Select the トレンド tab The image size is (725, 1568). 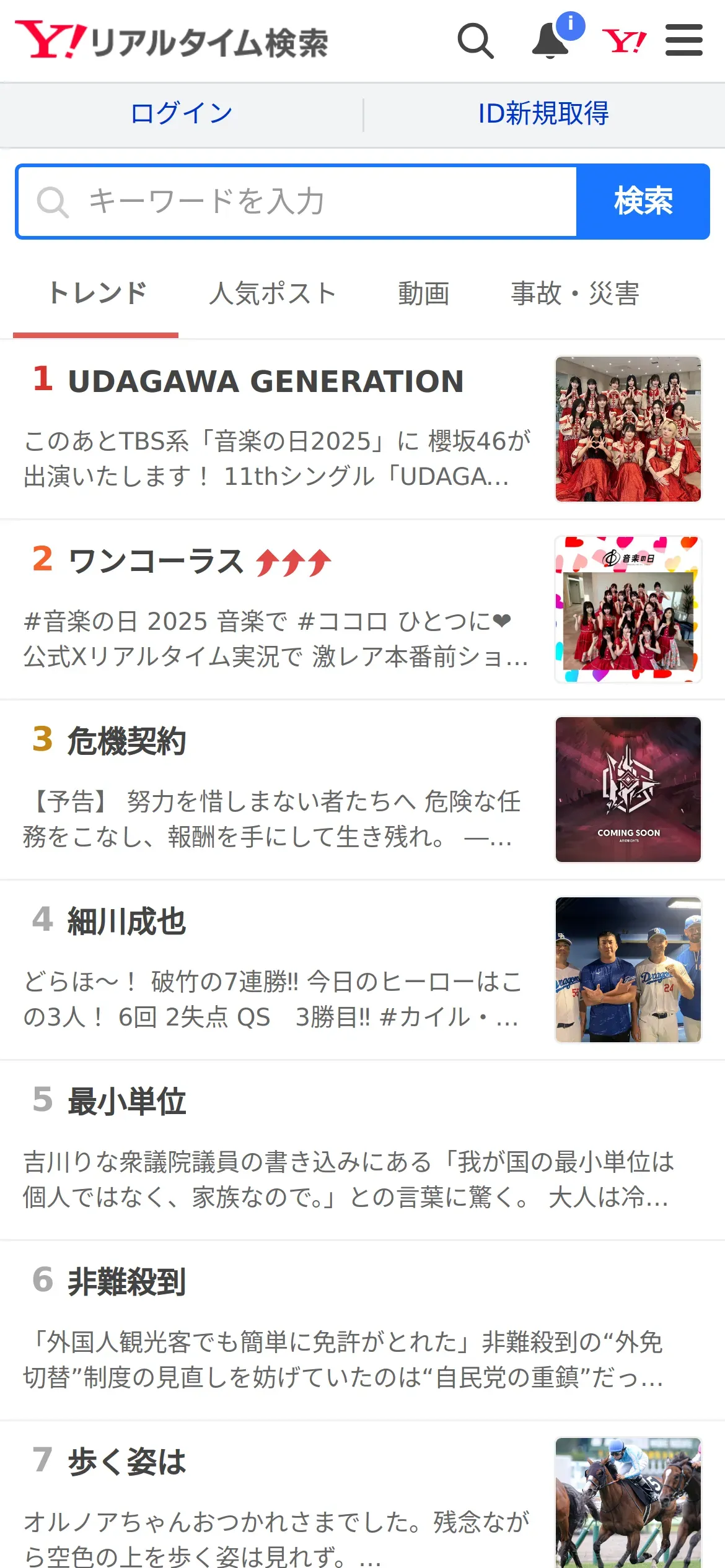click(x=97, y=294)
